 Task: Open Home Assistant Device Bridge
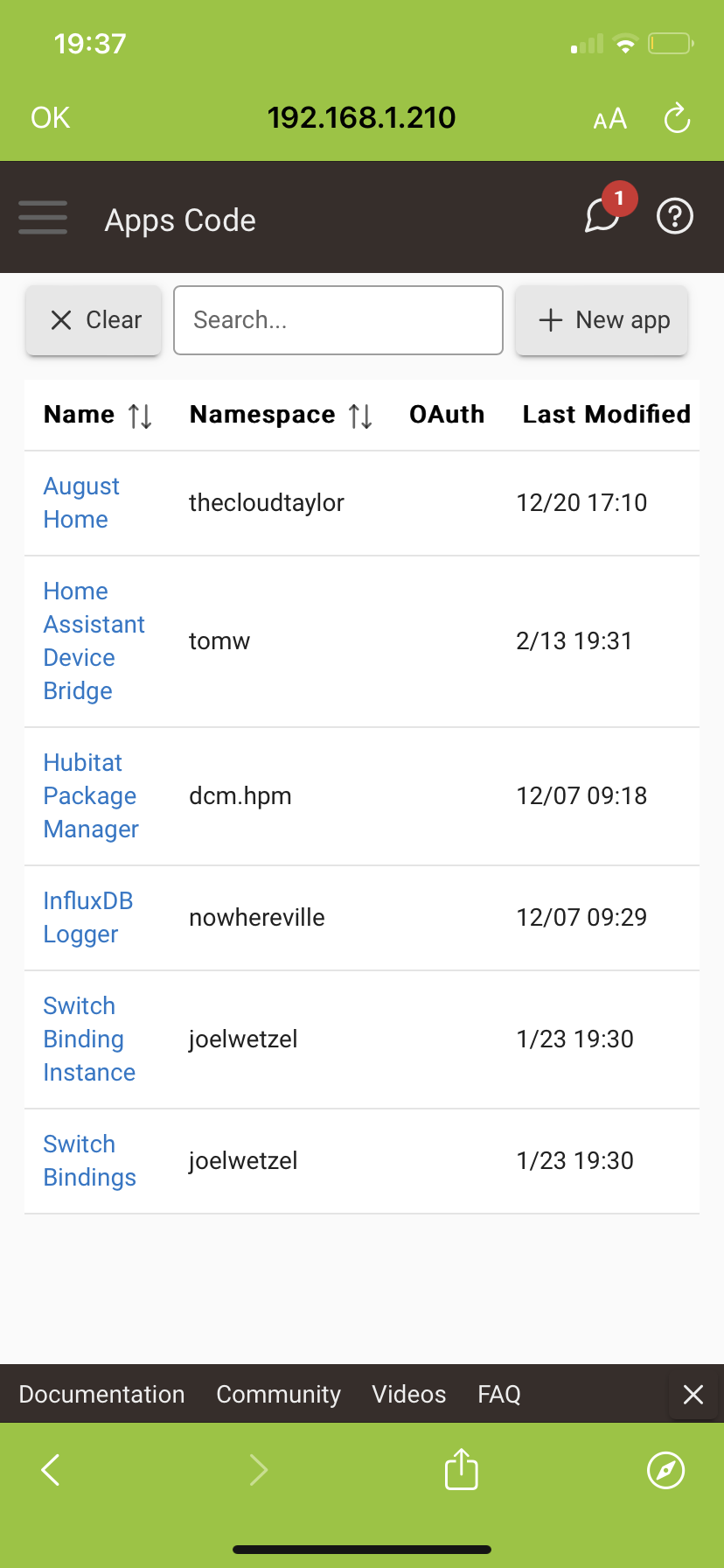pos(94,641)
